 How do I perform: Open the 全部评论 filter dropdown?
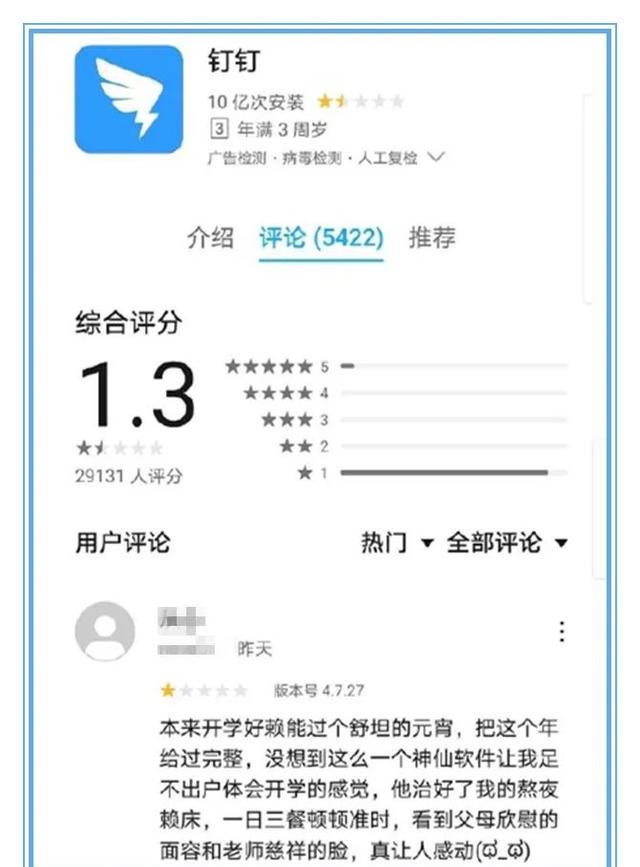506,543
